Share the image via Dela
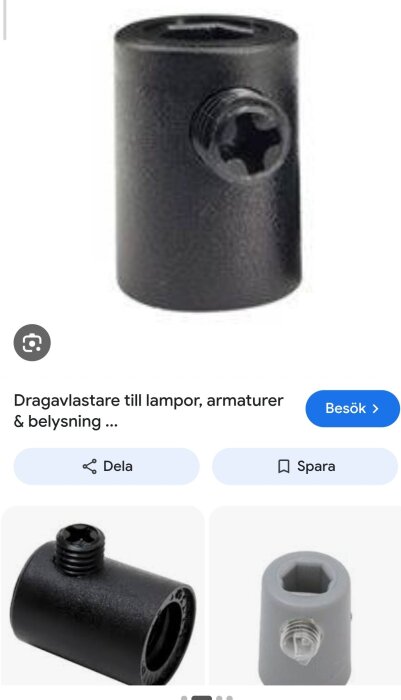 (106, 467)
